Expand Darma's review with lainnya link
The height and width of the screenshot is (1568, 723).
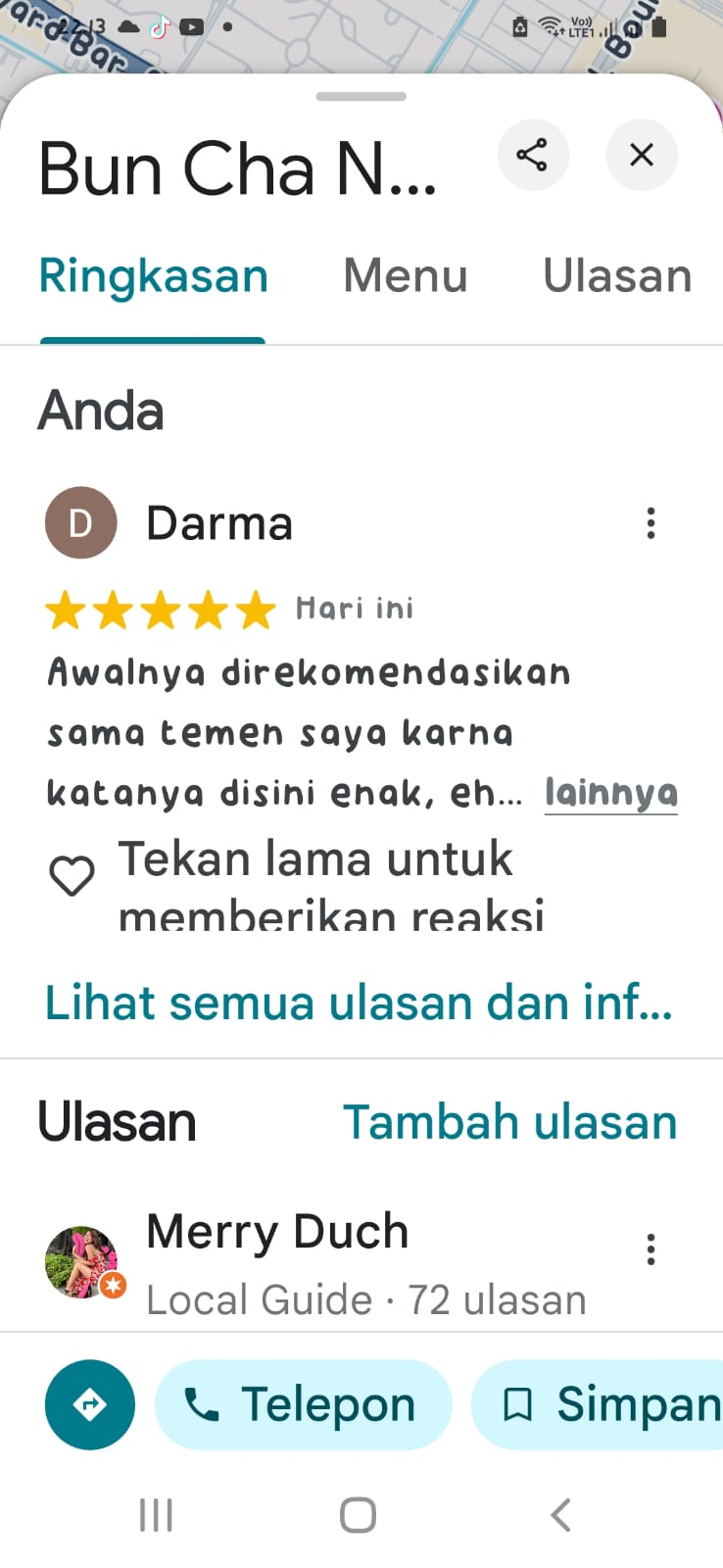pyautogui.click(x=611, y=793)
